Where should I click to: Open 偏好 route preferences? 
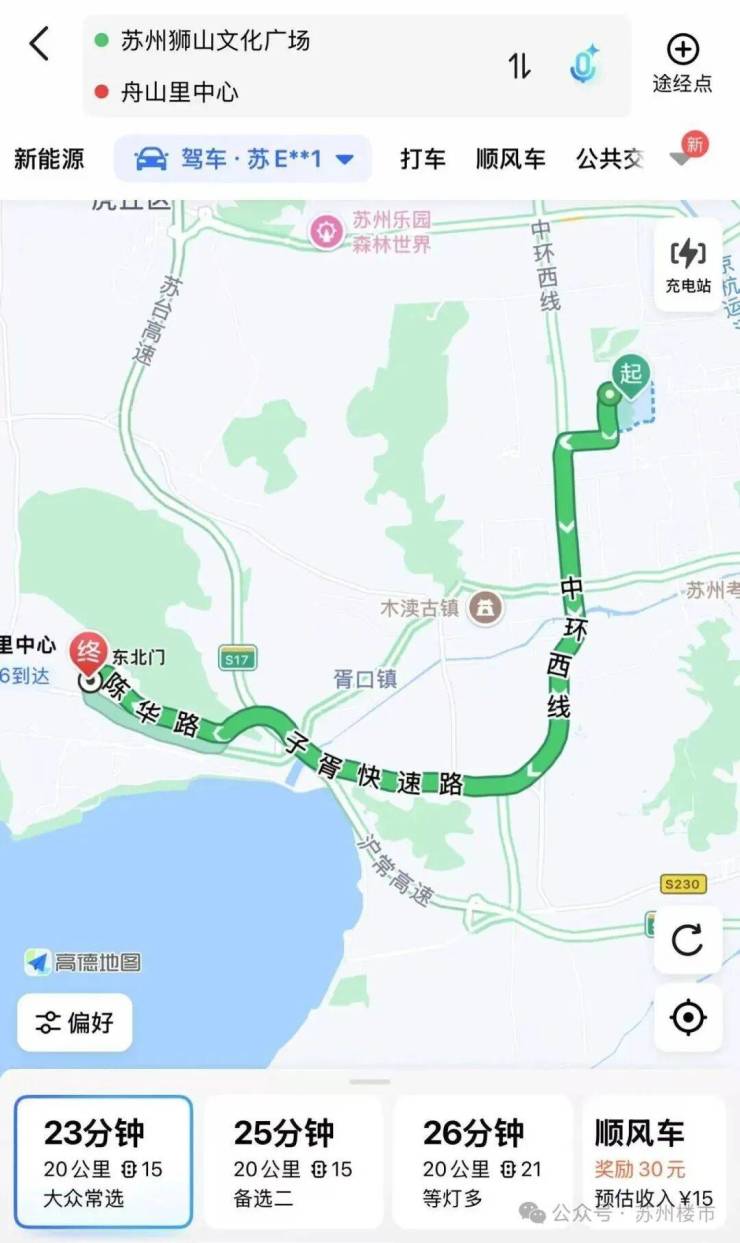click(x=75, y=1022)
